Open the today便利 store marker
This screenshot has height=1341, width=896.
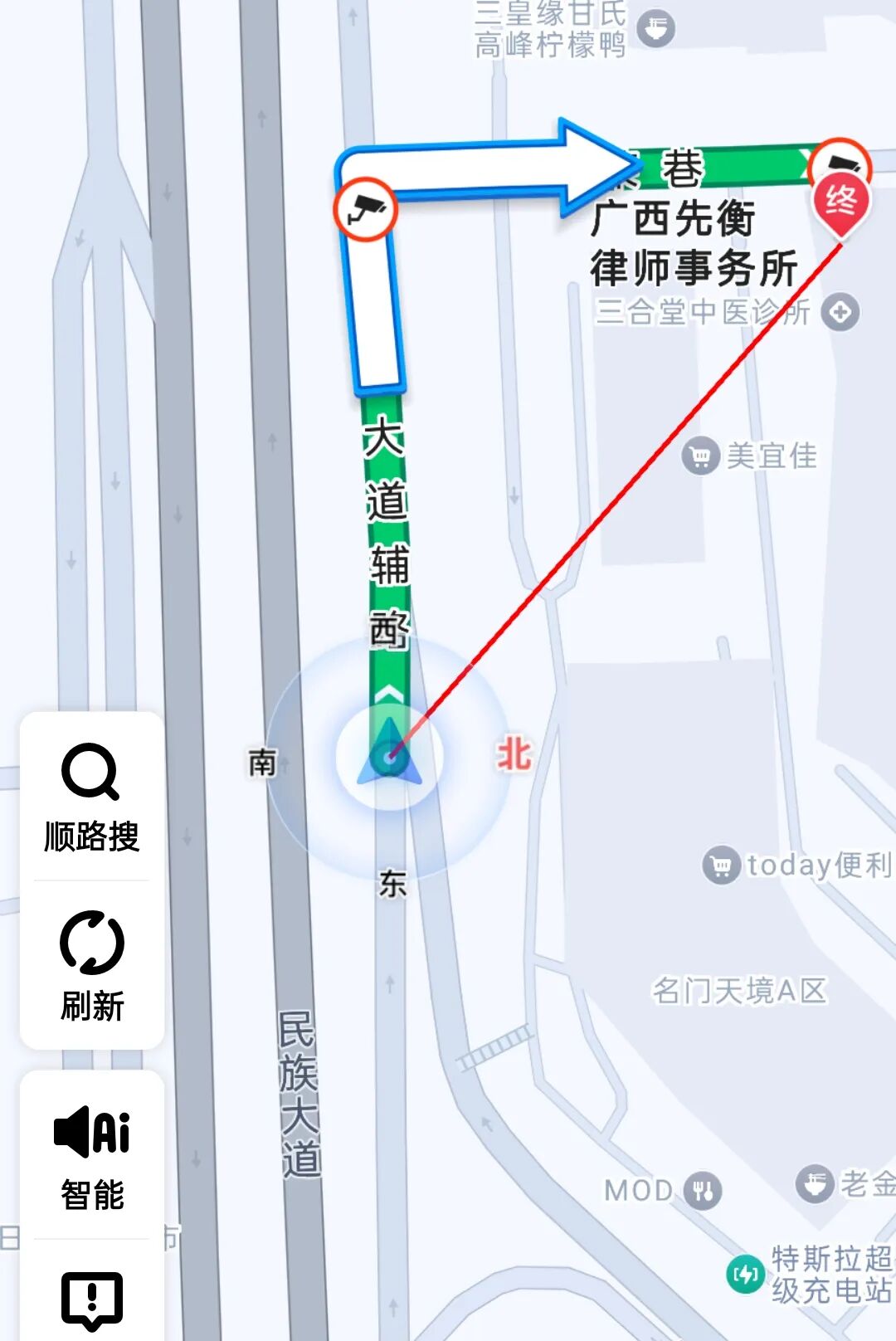click(721, 866)
